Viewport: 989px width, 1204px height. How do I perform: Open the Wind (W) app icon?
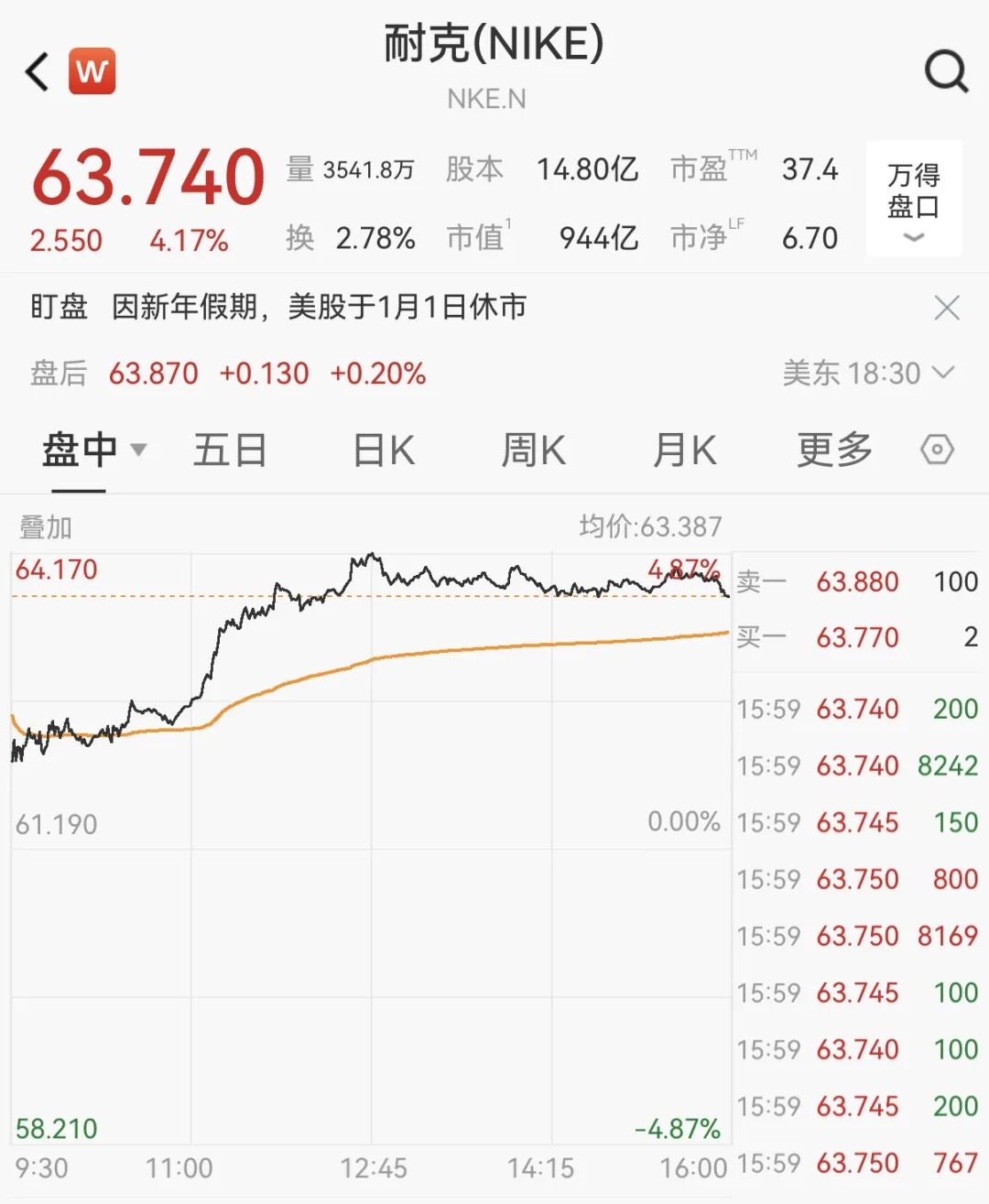pos(92,70)
